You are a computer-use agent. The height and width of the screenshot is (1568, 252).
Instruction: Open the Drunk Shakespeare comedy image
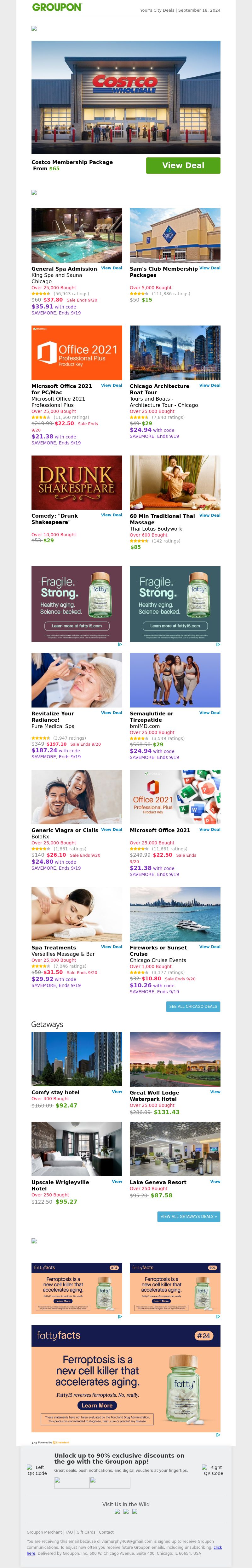click(x=77, y=482)
